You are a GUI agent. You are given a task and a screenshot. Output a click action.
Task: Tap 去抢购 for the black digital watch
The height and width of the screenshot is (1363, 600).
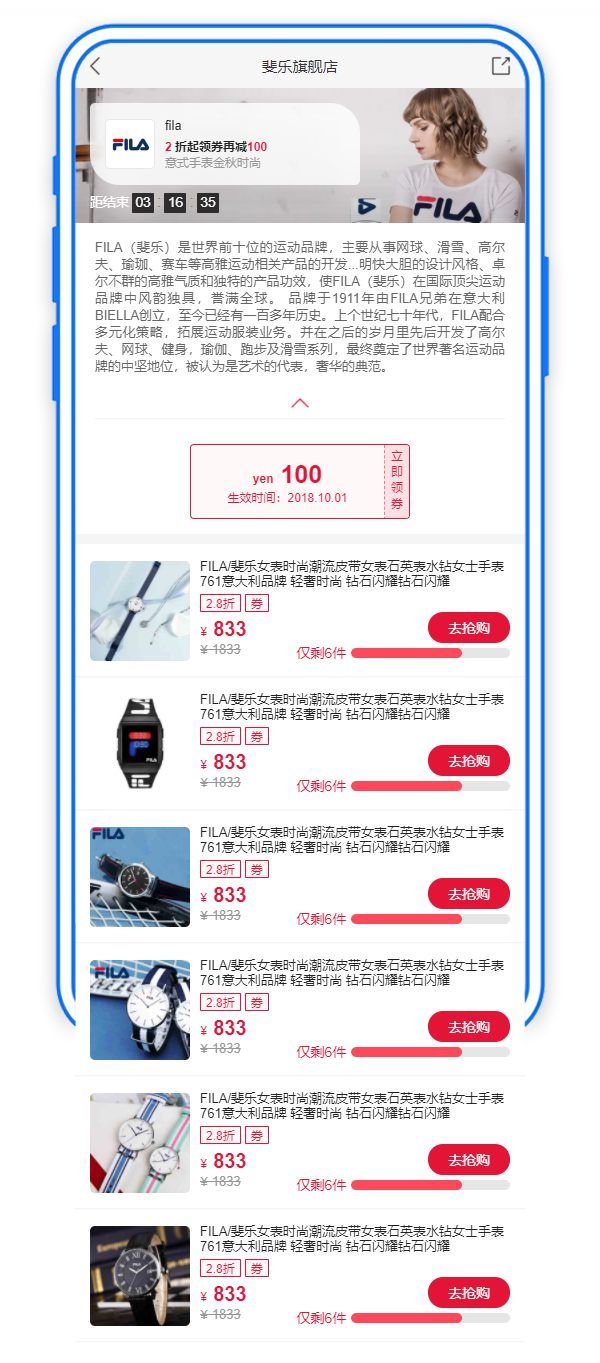(x=468, y=761)
